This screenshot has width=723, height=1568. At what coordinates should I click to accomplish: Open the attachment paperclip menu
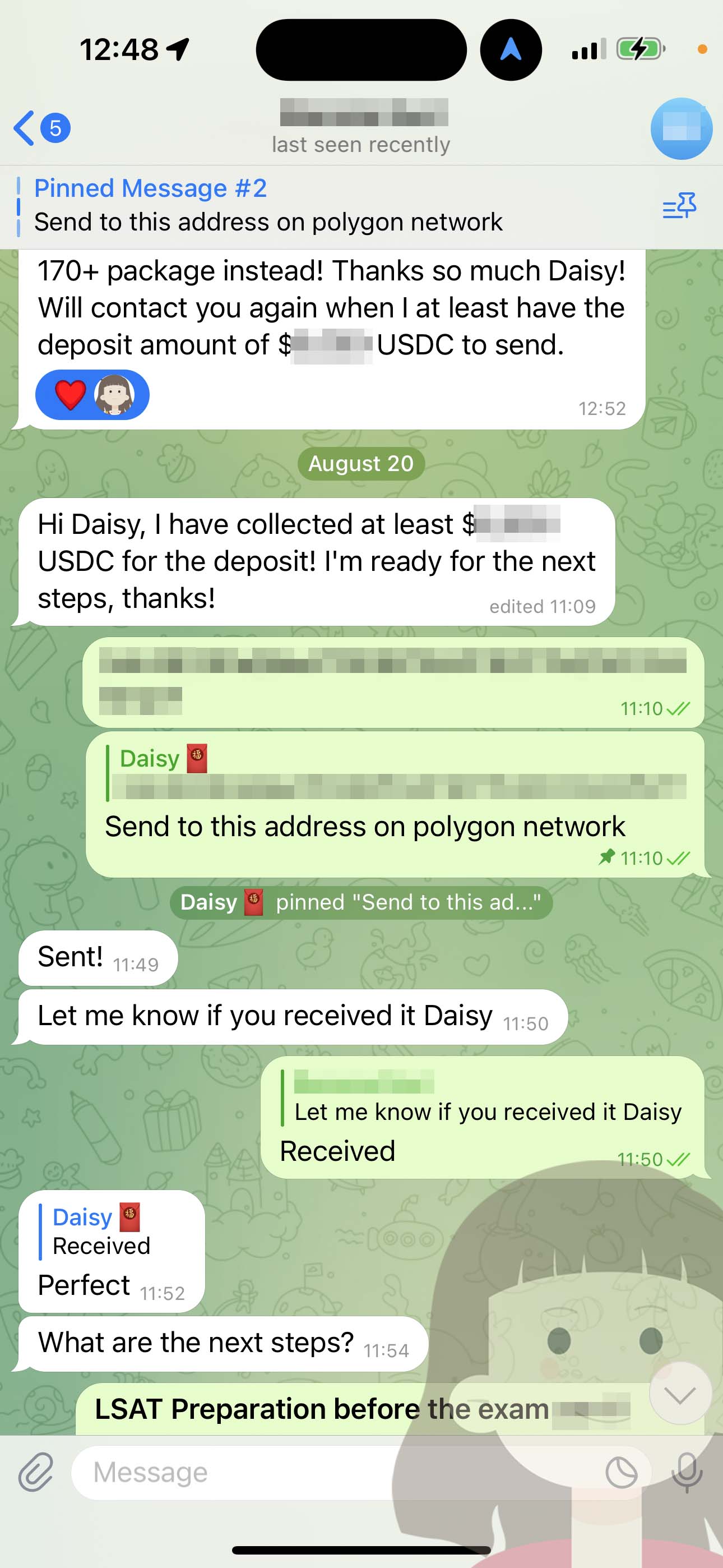click(x=36, y=1473)
